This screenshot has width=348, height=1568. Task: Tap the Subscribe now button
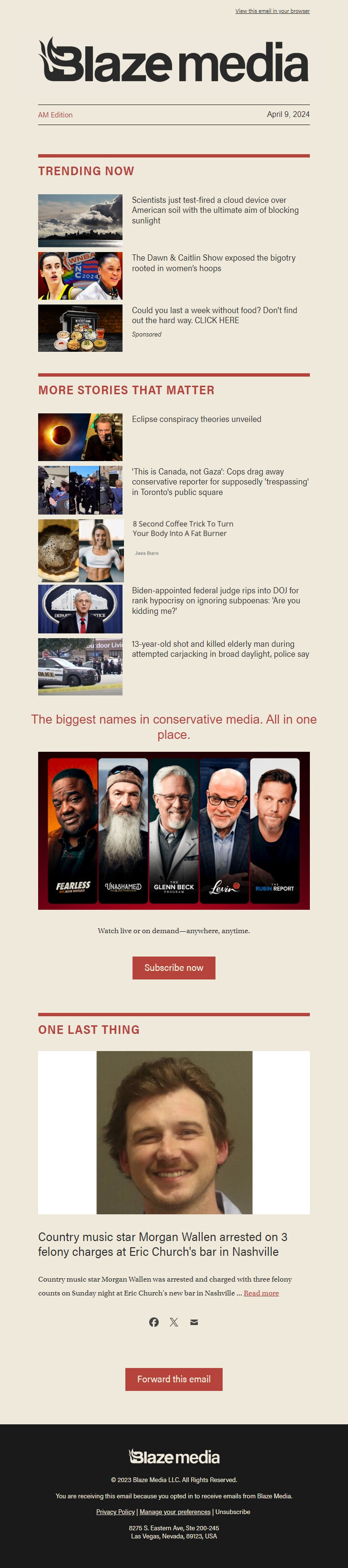[x=174, y=968]
